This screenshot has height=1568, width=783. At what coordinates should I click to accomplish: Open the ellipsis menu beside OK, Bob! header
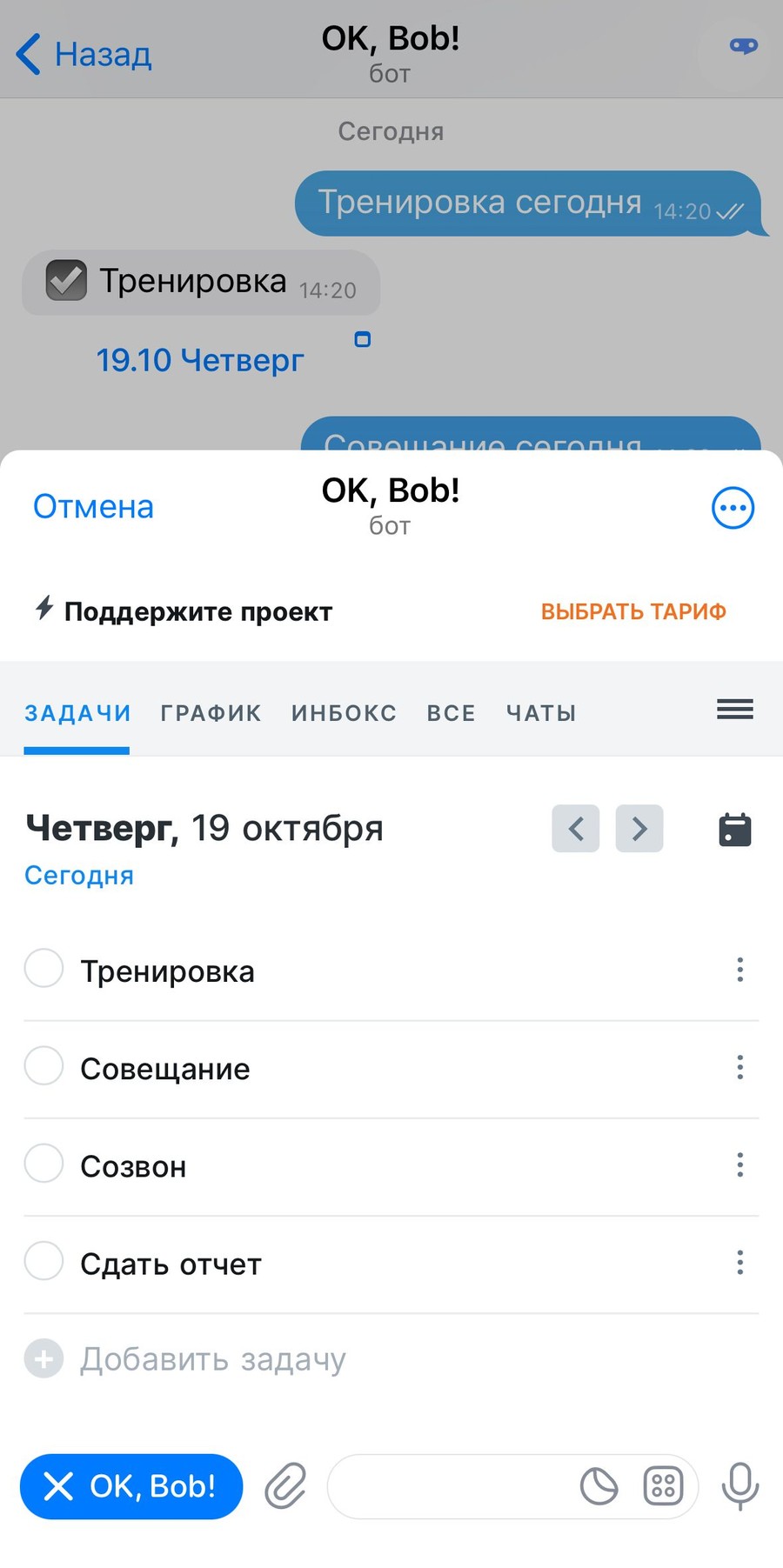(x=733, y=507)
